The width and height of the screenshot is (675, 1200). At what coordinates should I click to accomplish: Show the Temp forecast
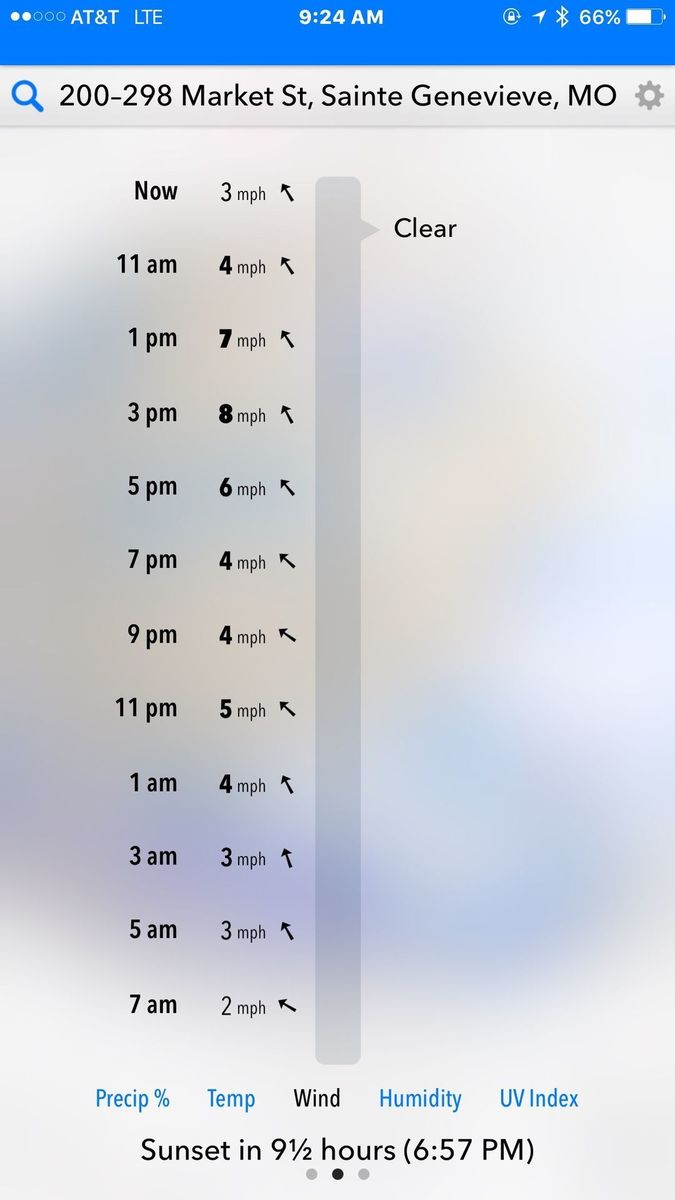click(x=231, y=1099)
